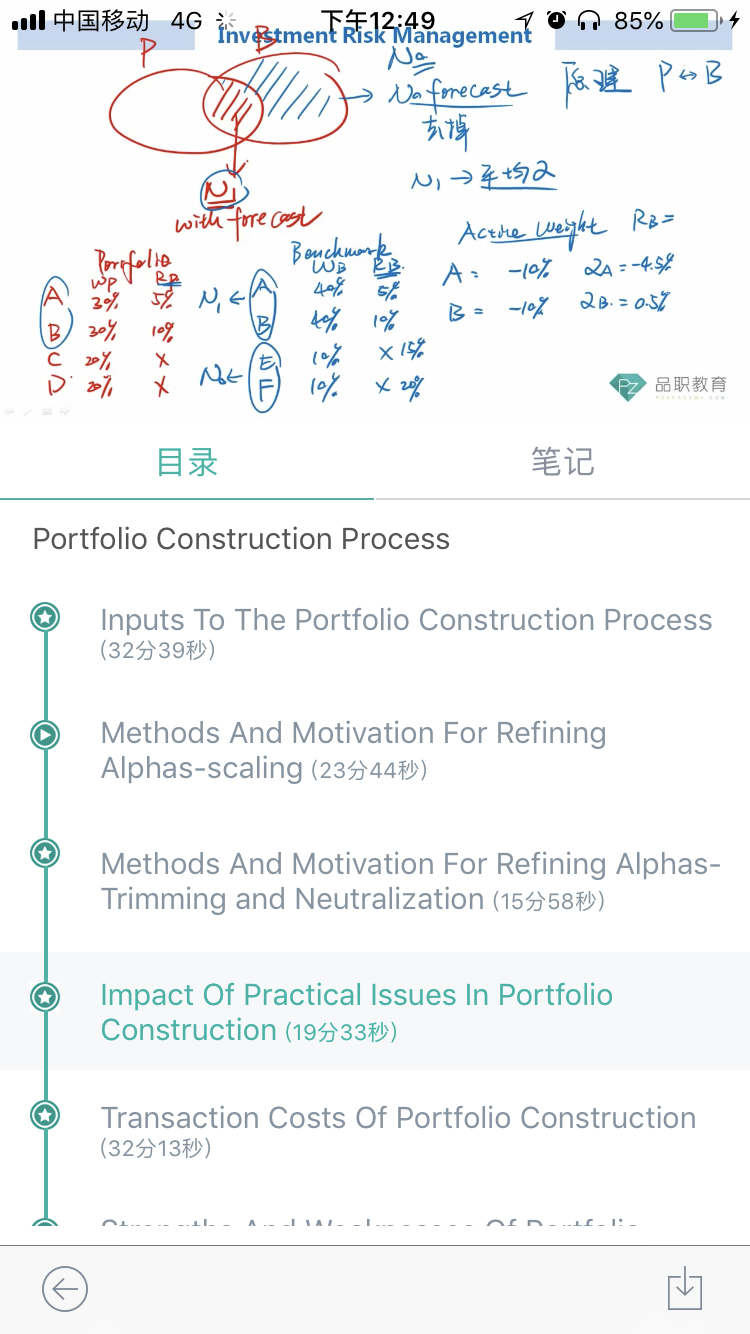Tap the download icon at bottom
750x1334 pixels.
click(x=685, y=1289)
